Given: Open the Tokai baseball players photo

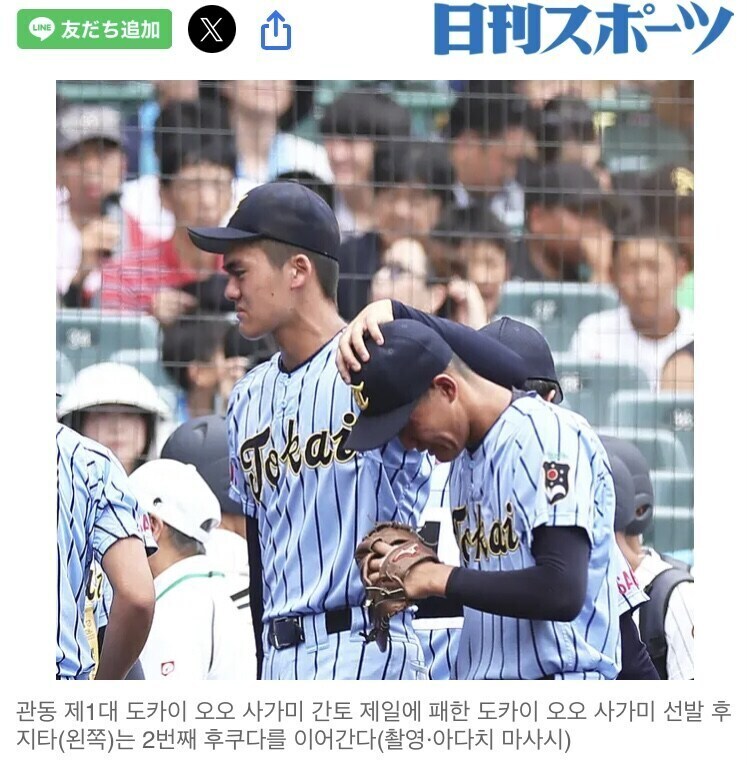Looking at the screenshot, I should pyautogui.click(x=374, y=380).
